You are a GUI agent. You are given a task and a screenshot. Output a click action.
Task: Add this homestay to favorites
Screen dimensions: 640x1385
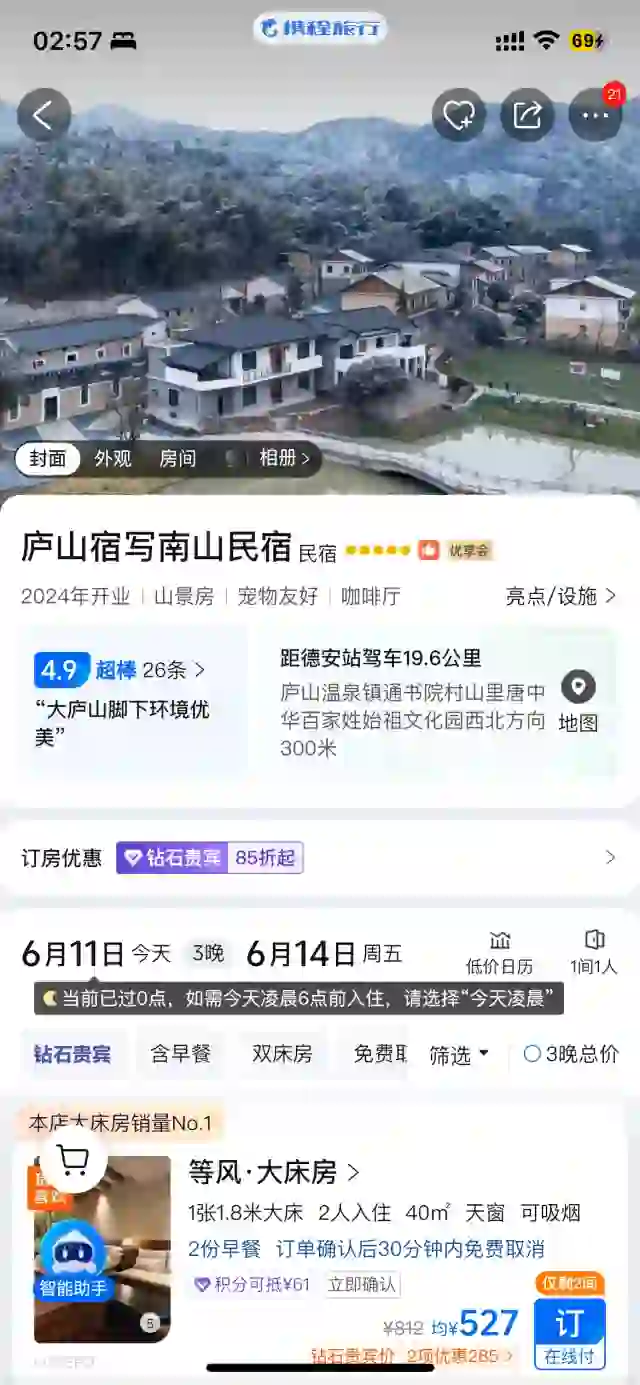458,115
